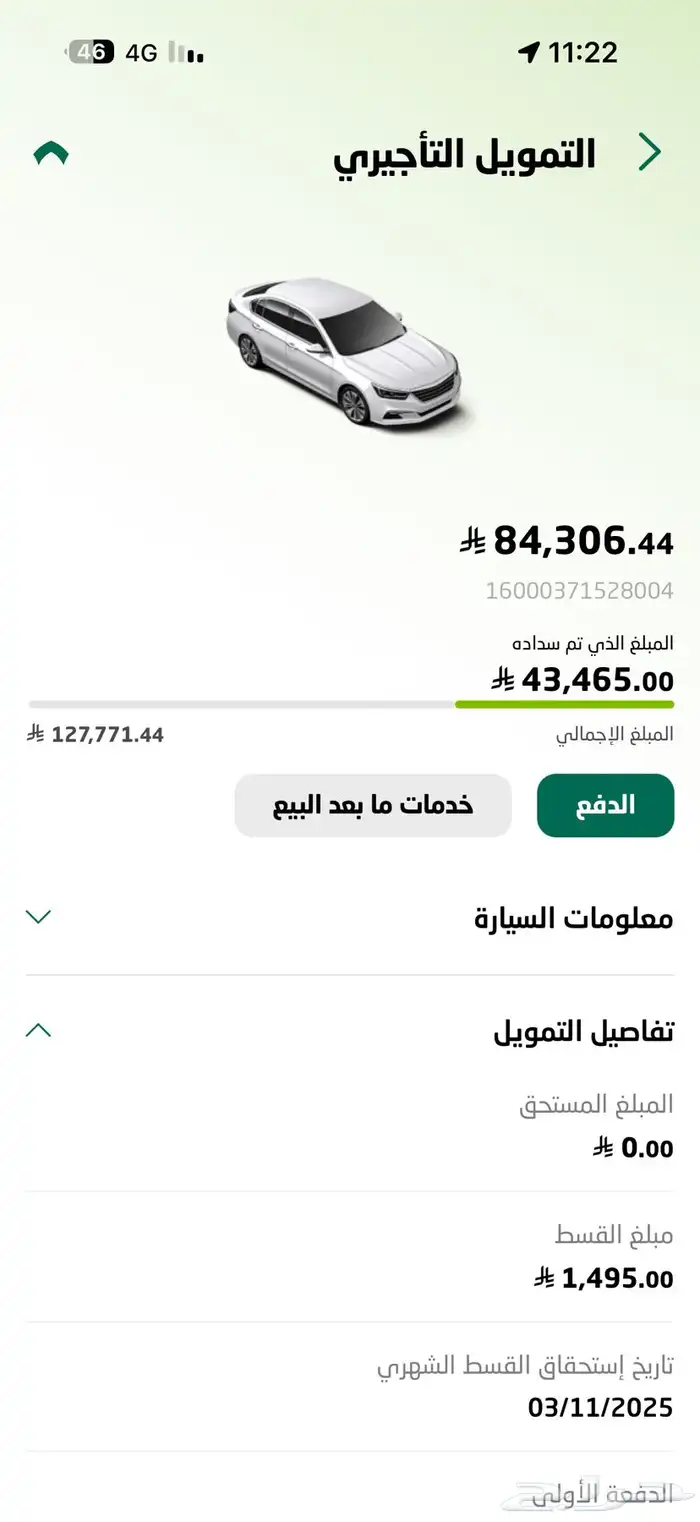Tap the green الدفع payment button
This screenshot has height=1522, width=700.
[x=605, y=805]
